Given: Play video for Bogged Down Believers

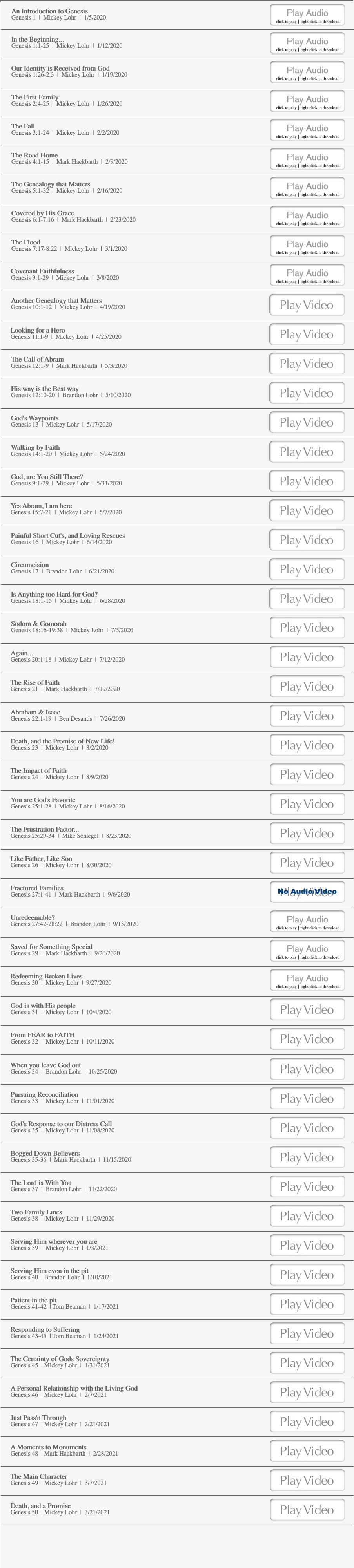Looking at the screenshot, I should 307,1158.
